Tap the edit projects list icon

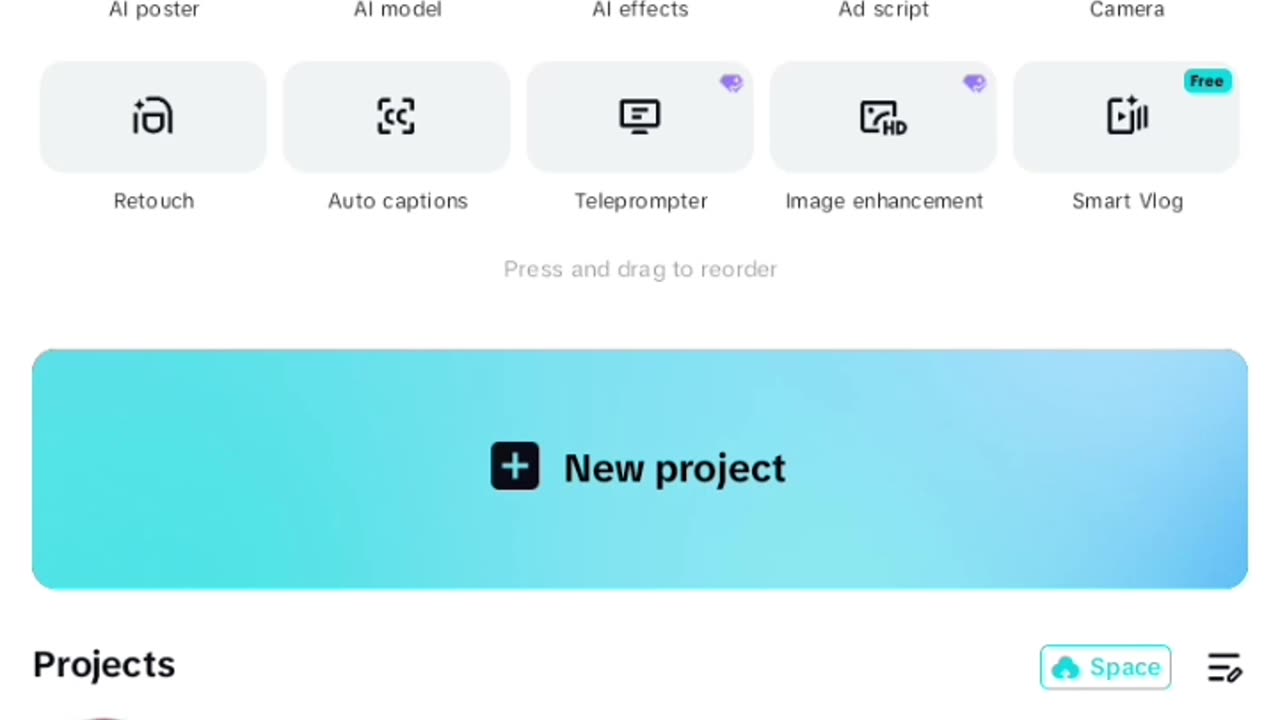pos(1224,667)
